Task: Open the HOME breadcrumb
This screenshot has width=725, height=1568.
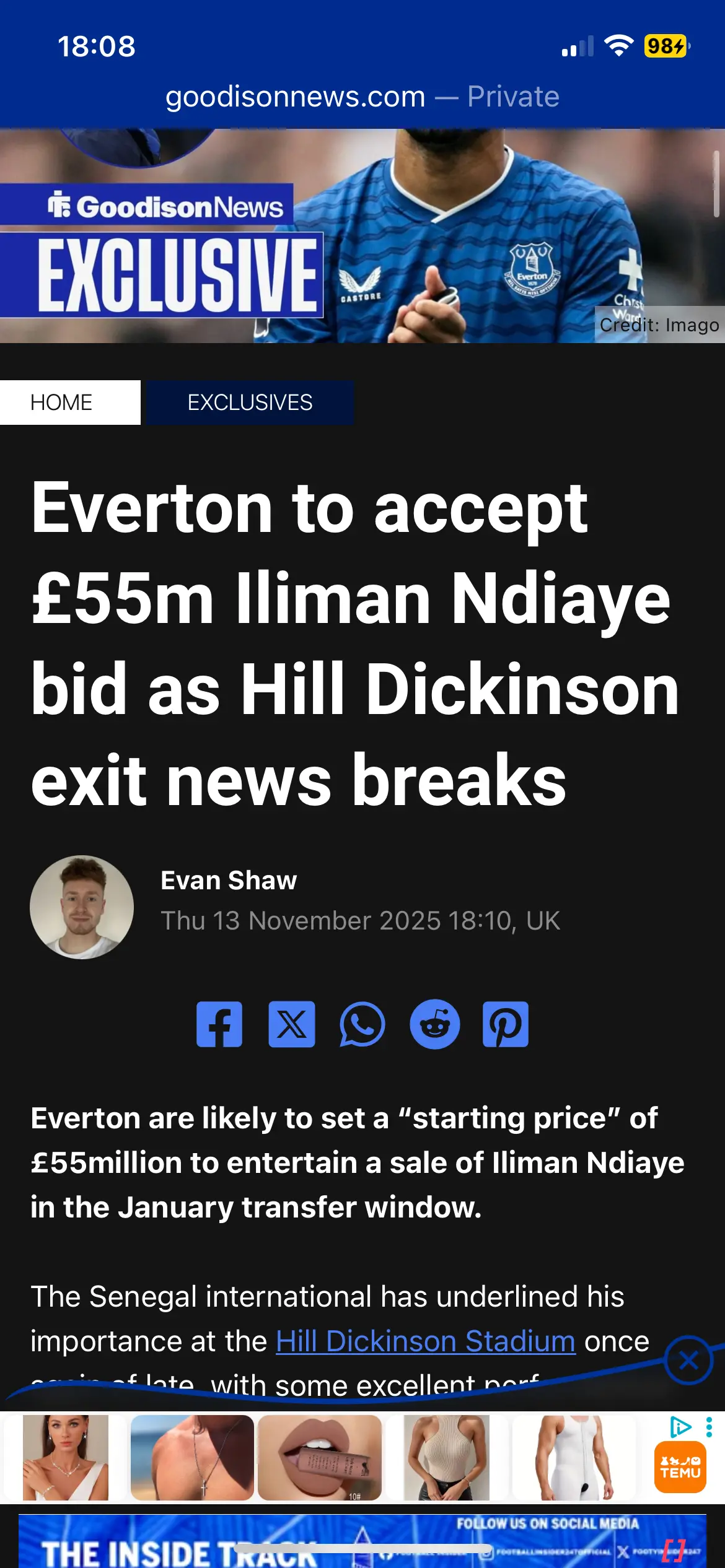Action: (62, 403)
